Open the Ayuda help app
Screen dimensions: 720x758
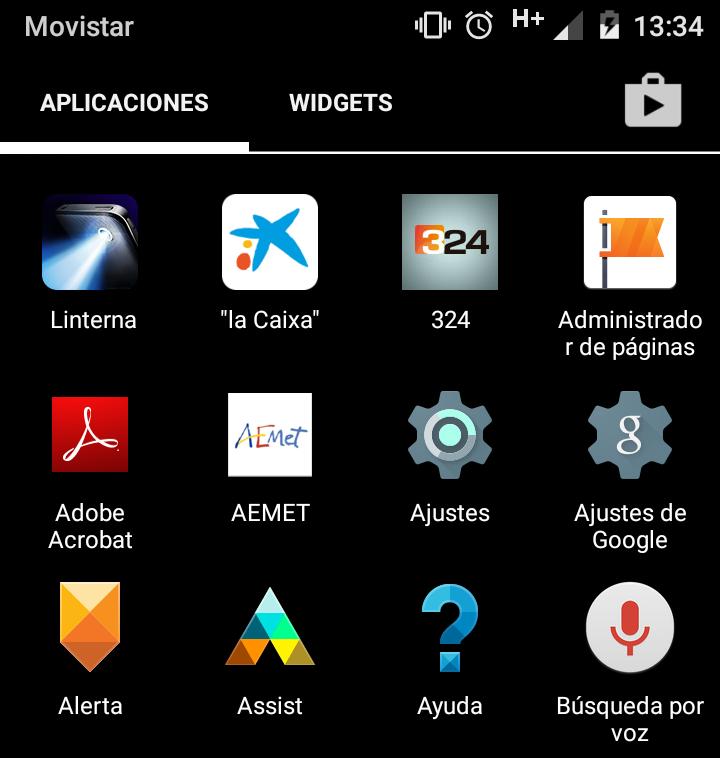(x=450, y=627)
